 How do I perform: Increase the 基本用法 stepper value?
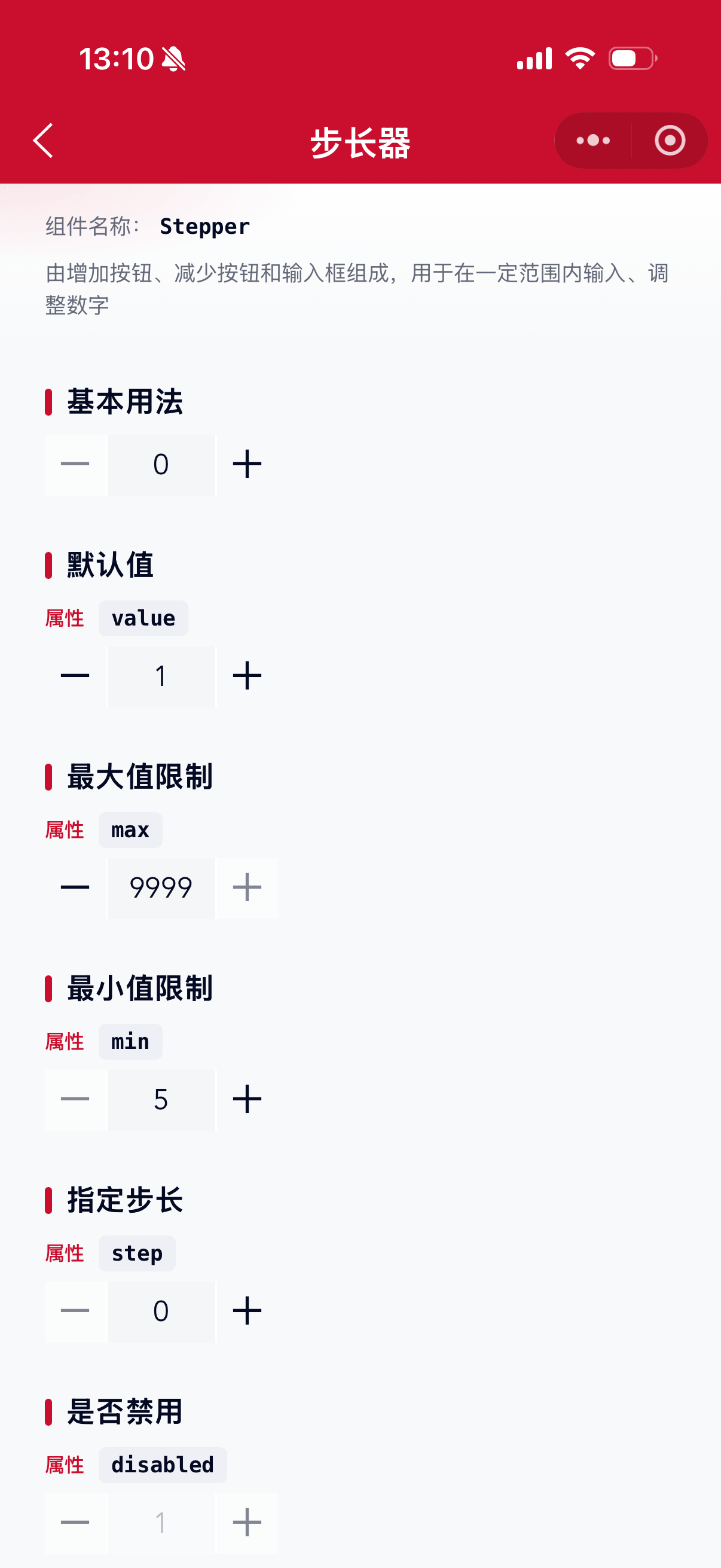pyautogui.click(x=247, y=465)
